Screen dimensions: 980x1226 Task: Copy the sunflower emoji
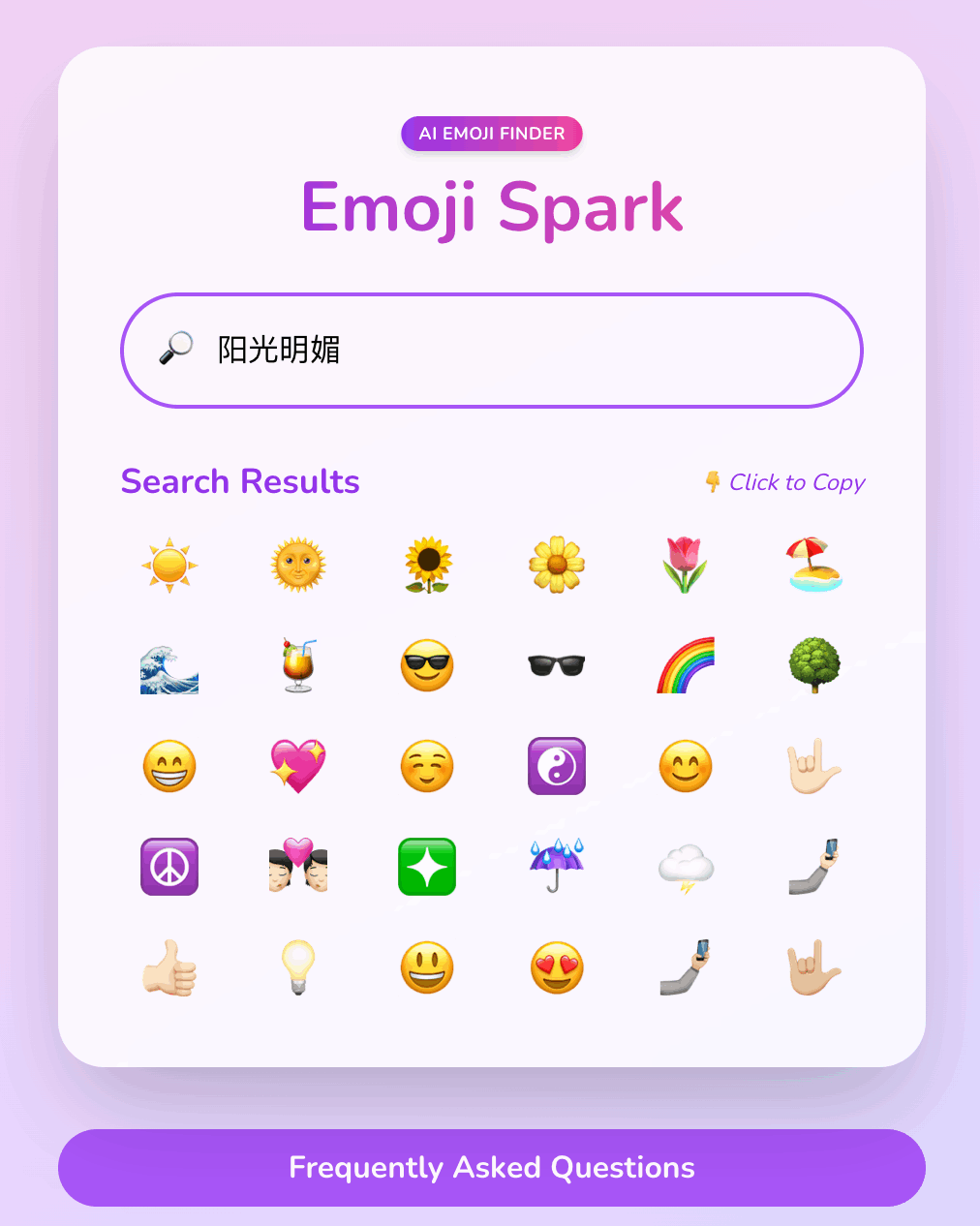(427, 566)
